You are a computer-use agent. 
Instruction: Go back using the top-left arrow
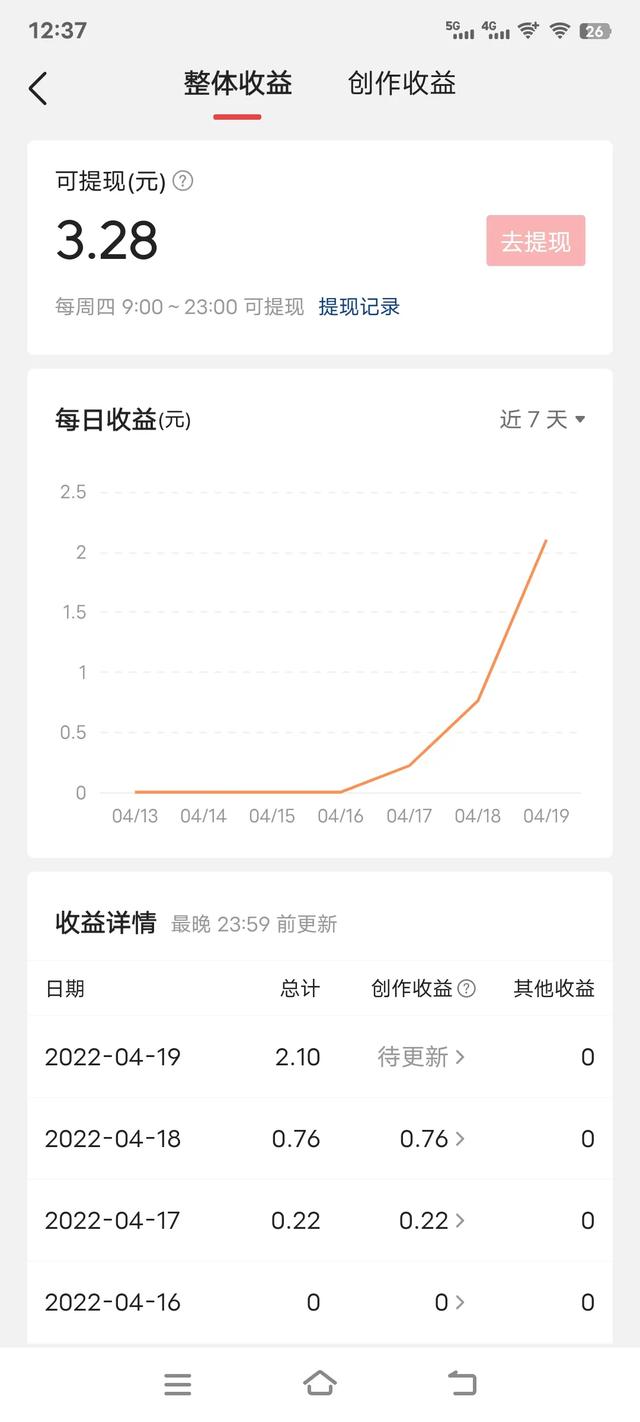(x=38, y=88)
